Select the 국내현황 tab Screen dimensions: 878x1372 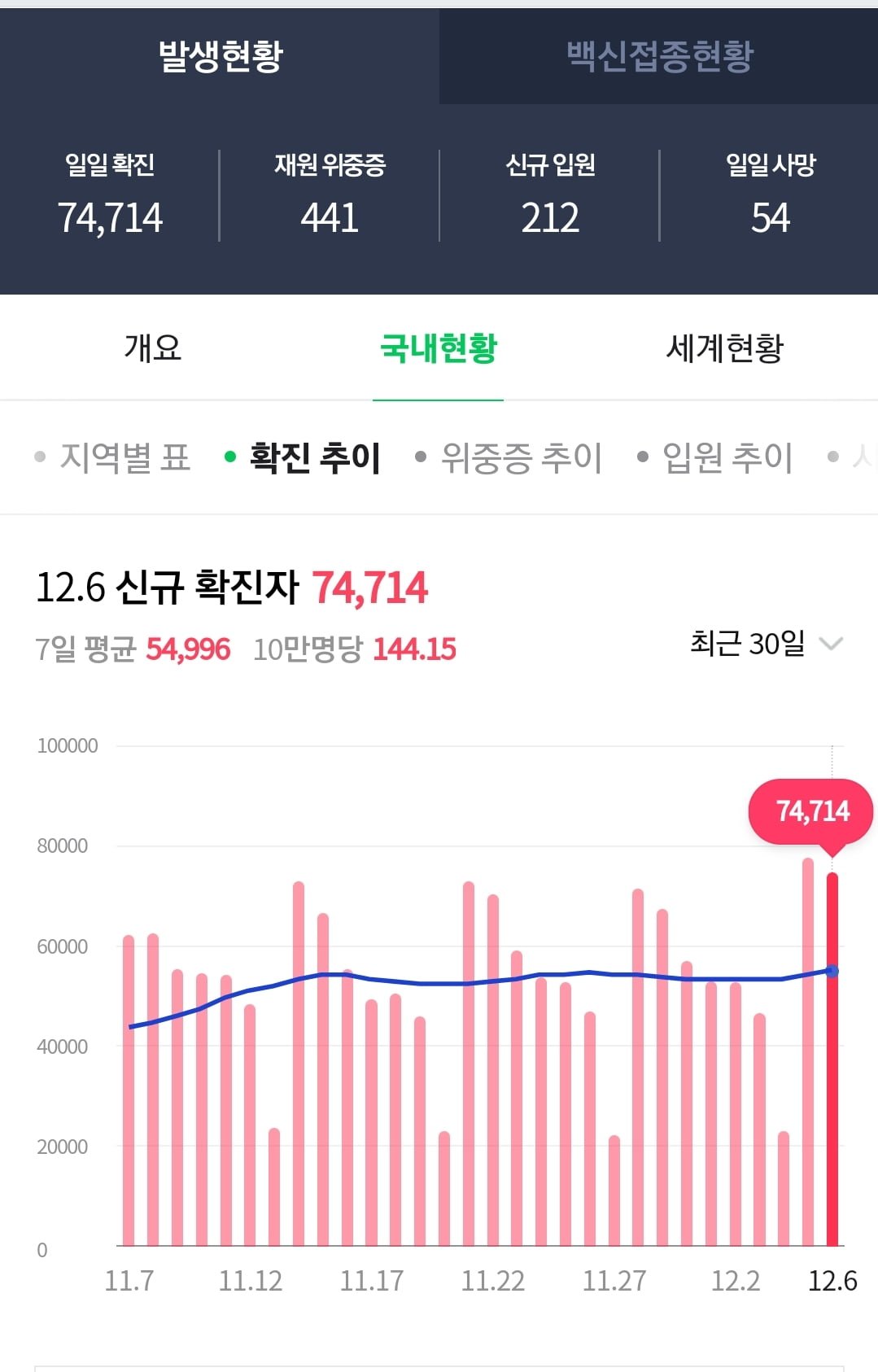point(439,348)
